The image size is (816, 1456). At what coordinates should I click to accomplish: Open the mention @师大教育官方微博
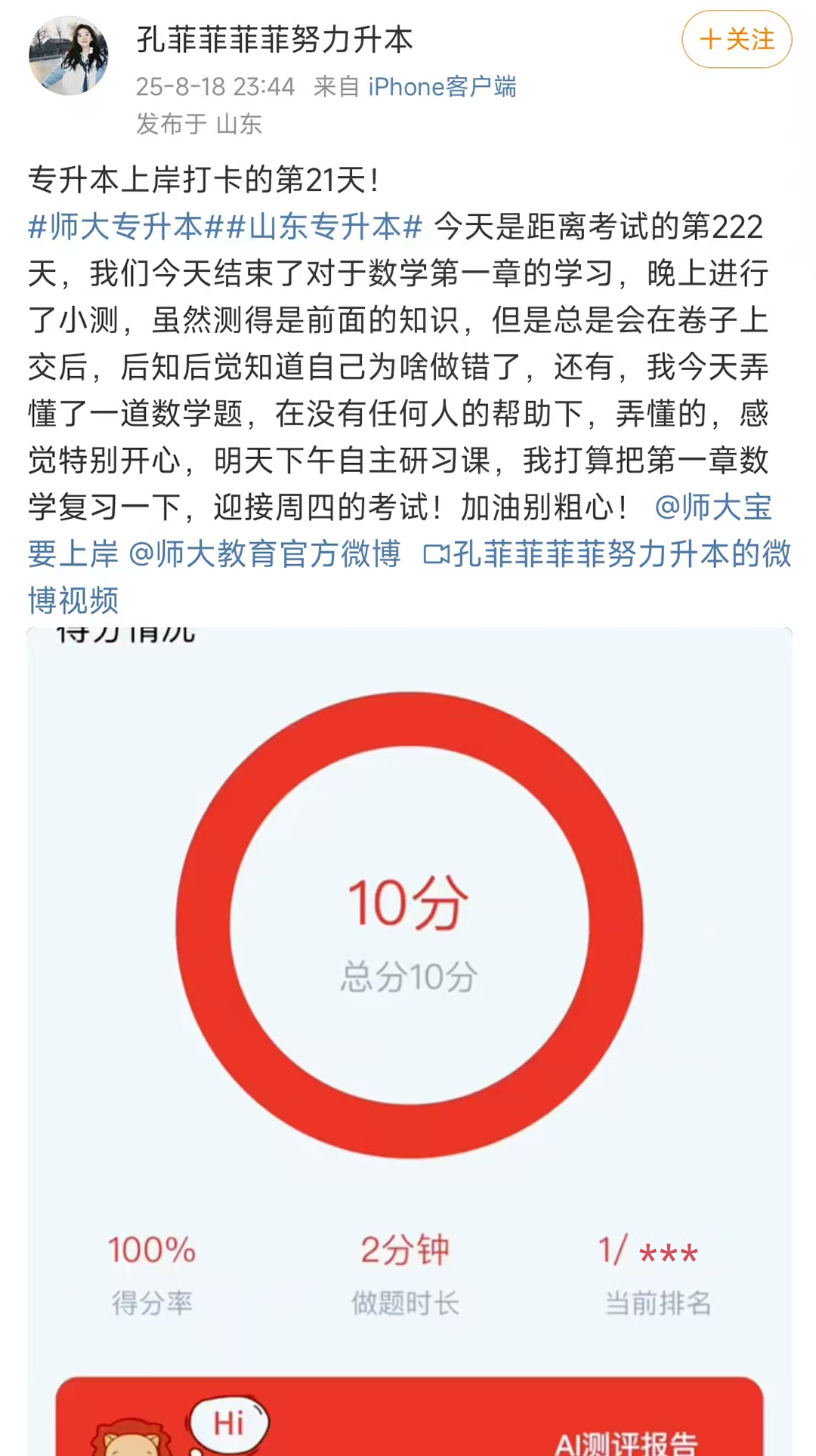click(x=264, y=554)
